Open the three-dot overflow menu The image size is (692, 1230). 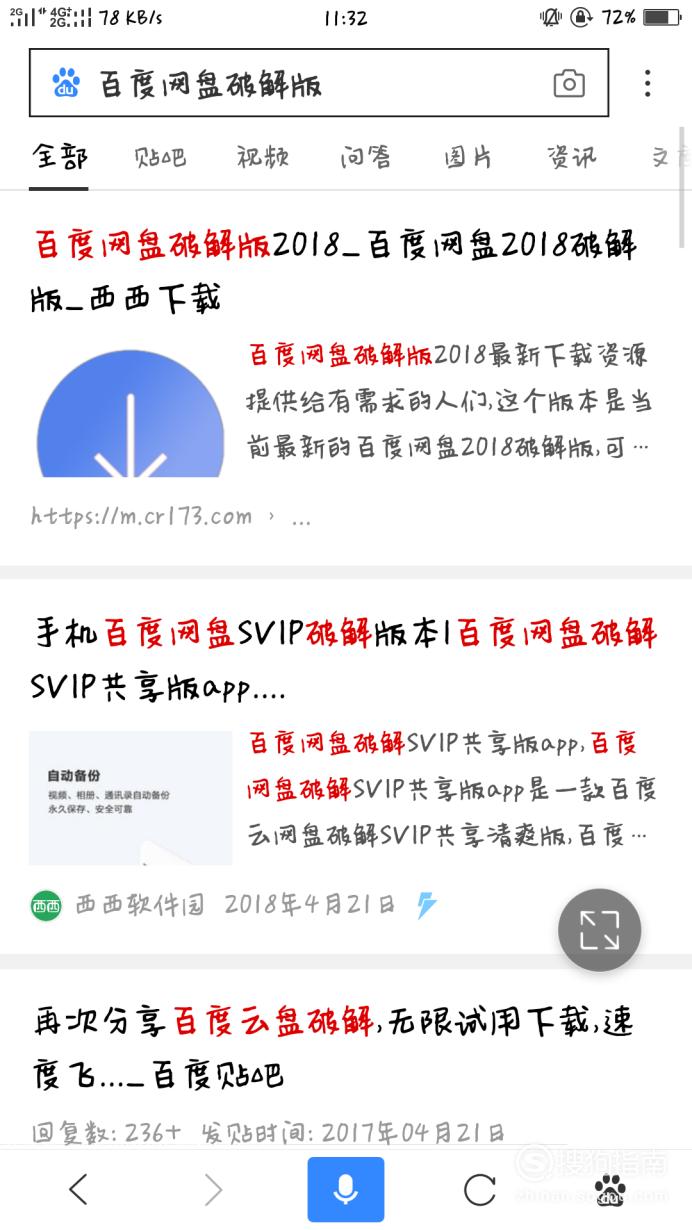click(648, 83)
